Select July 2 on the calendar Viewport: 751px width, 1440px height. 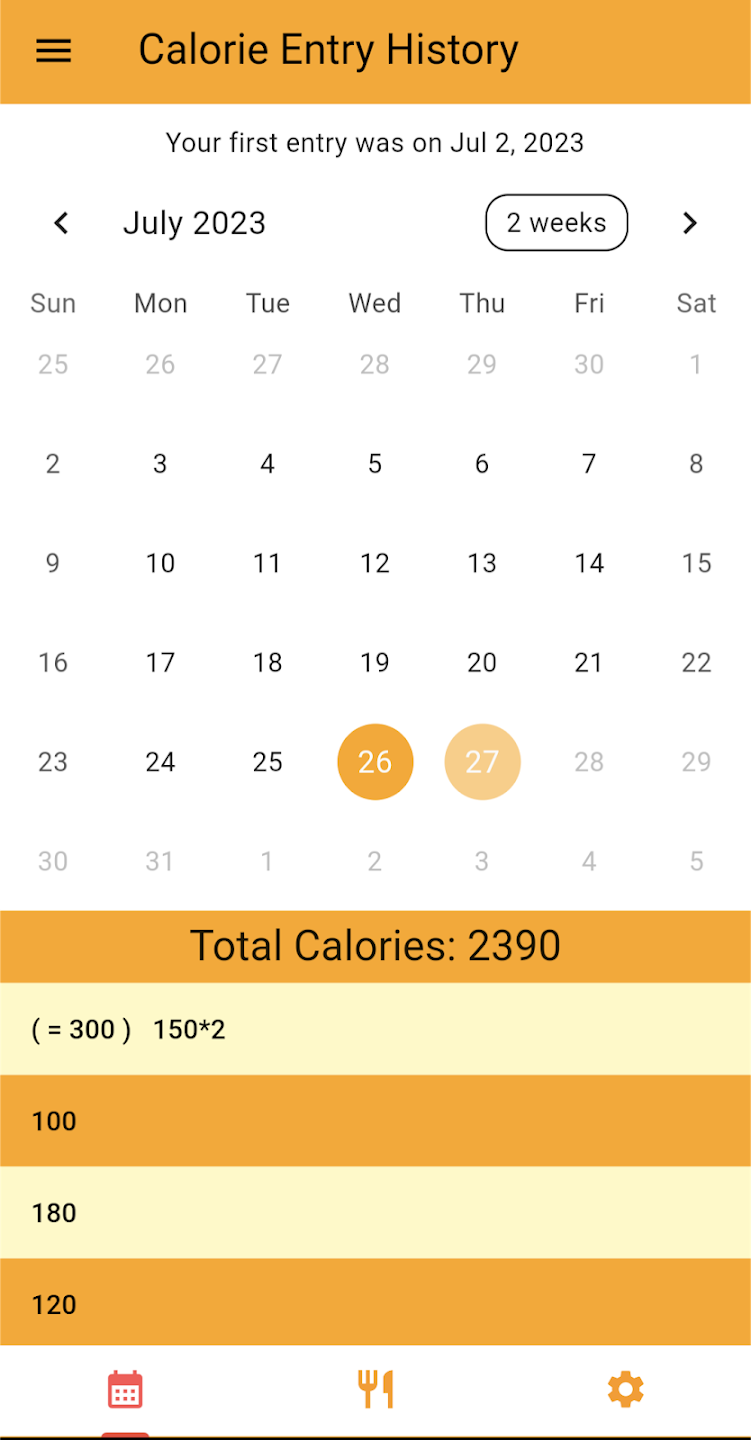coord(53,463)
